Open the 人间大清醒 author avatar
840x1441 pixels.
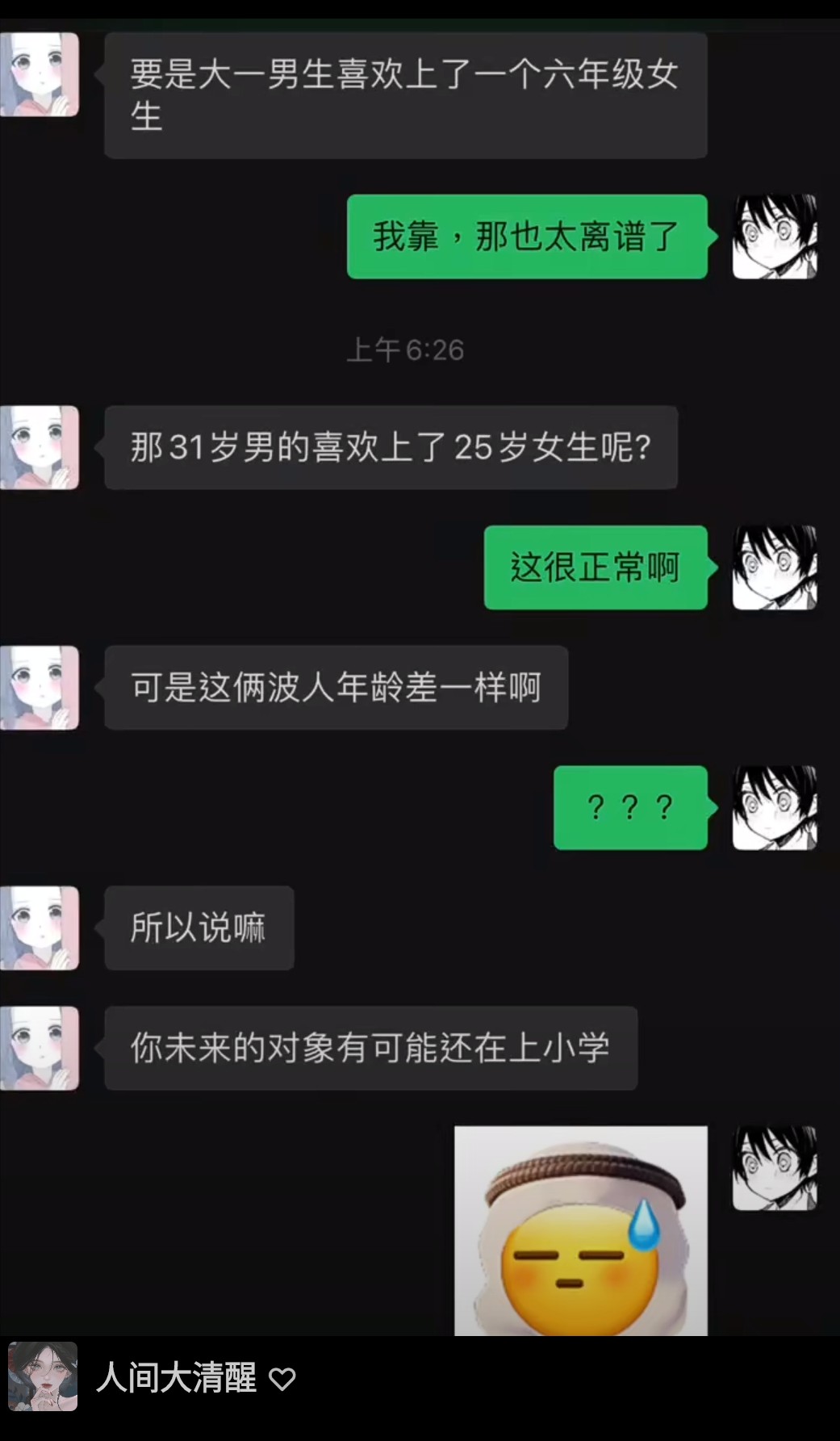coord(43,1376)
